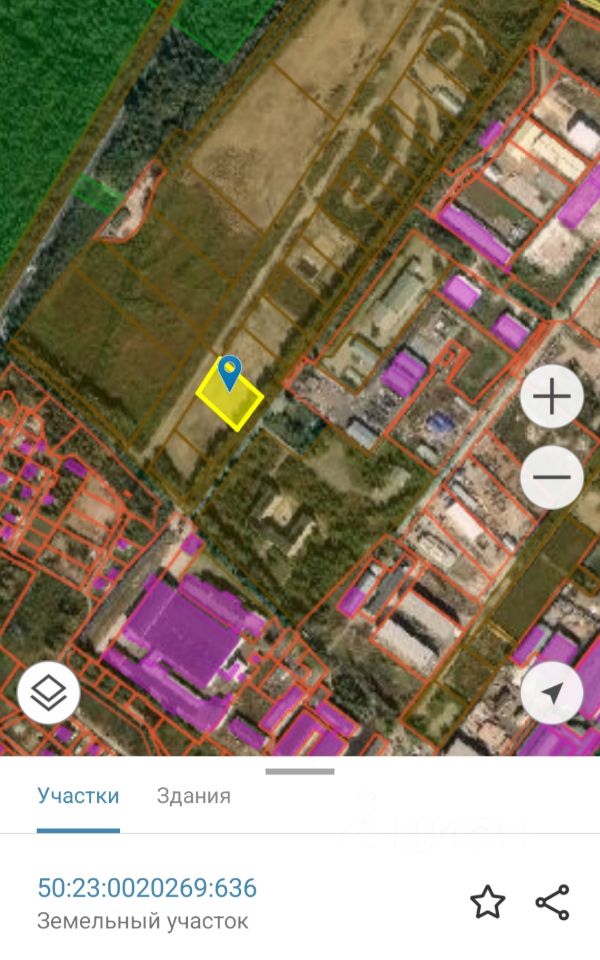600x960 pixels.
Task: Tap the blue pin marker on map
Action: point(230,371)
